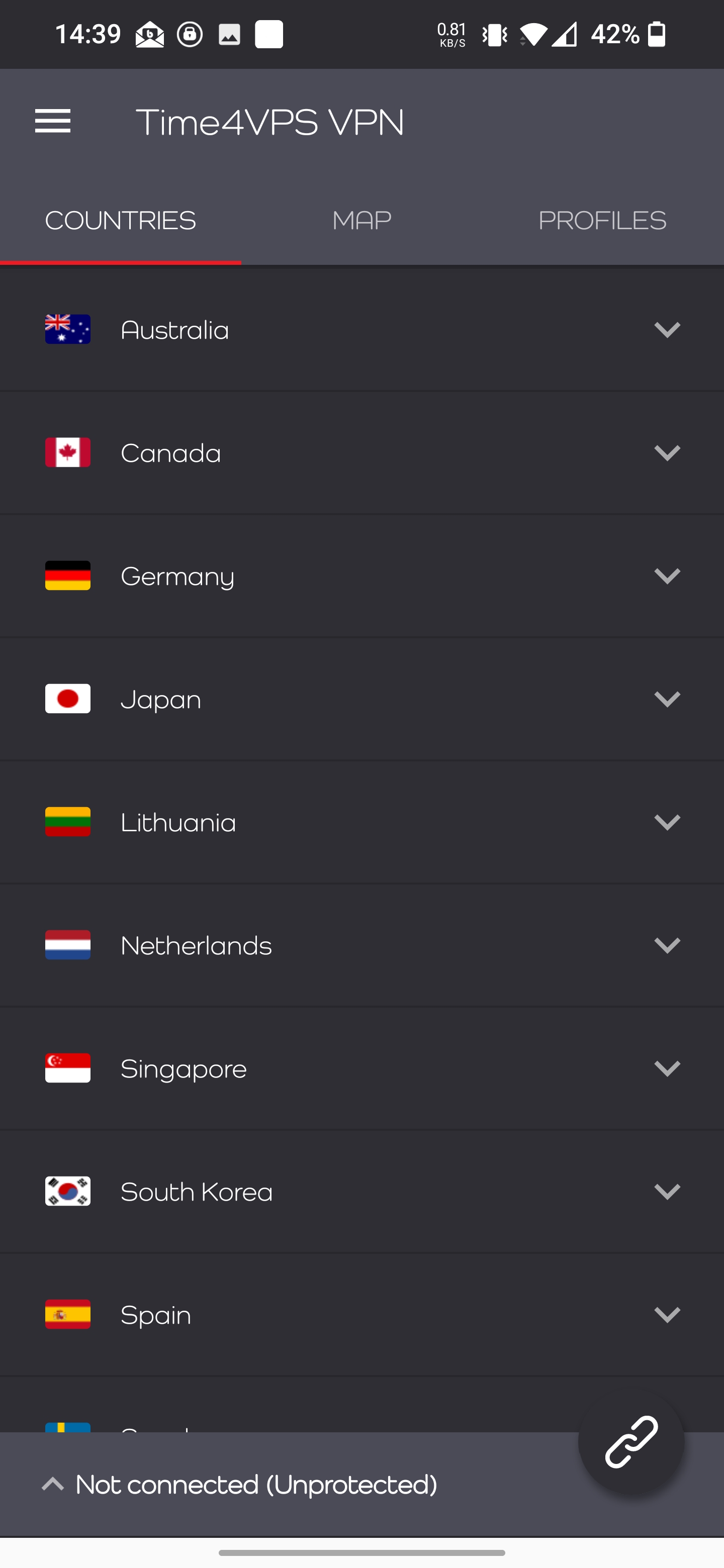This screenshot has height=1568, width=724.
Task: Expand the Japan server list
Action: [x=667, y=699]
